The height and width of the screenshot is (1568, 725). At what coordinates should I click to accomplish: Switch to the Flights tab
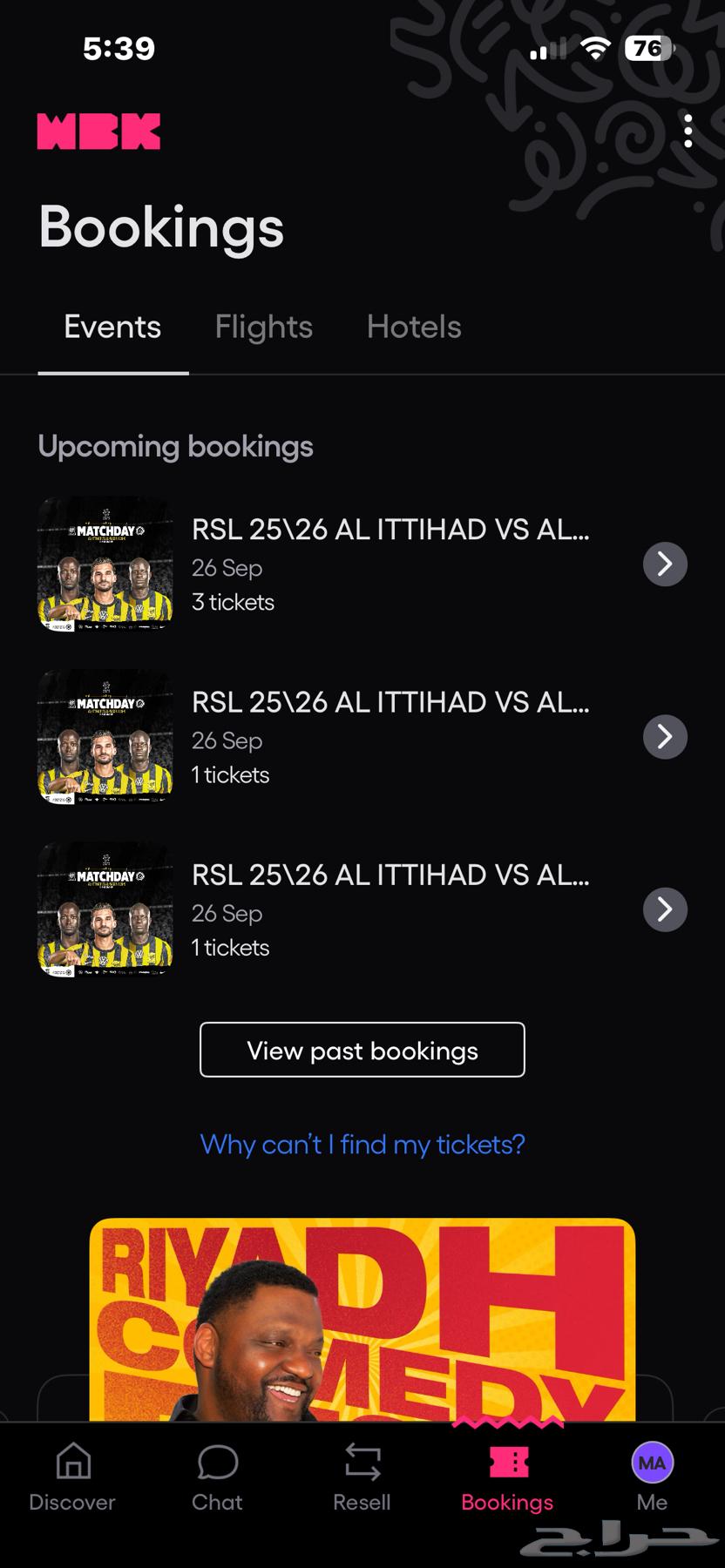263,327
